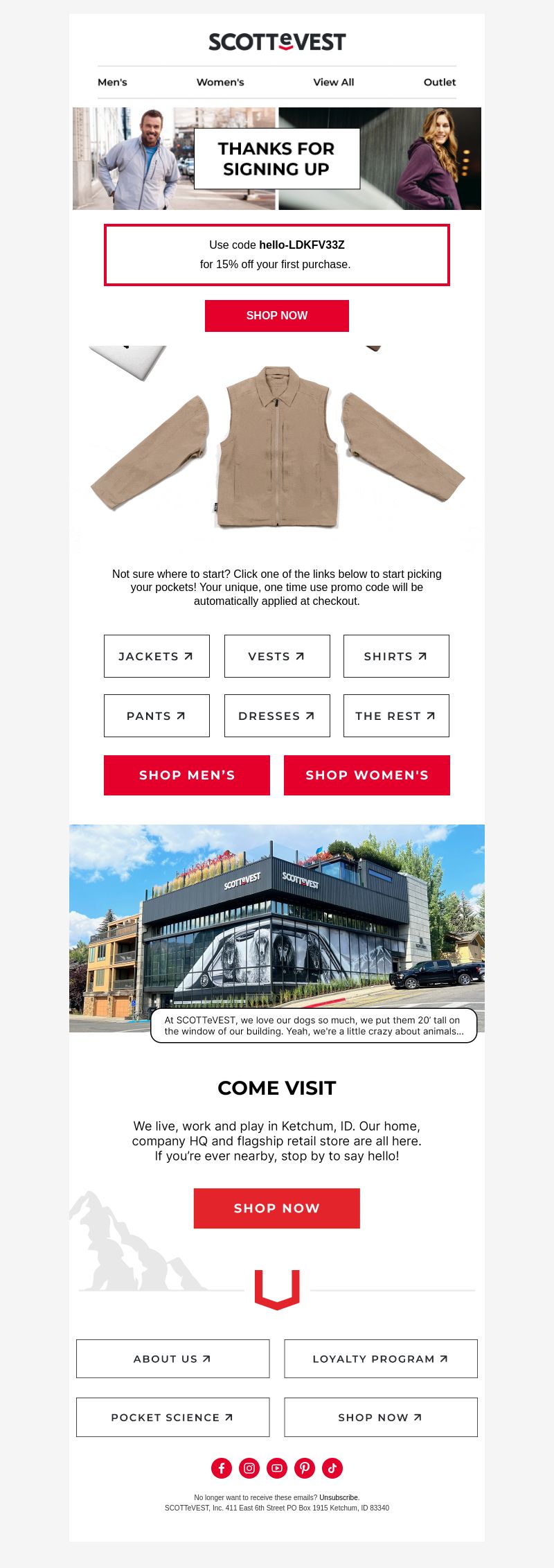
Task: Open the Men's navigation link
Action: point(112,82)
